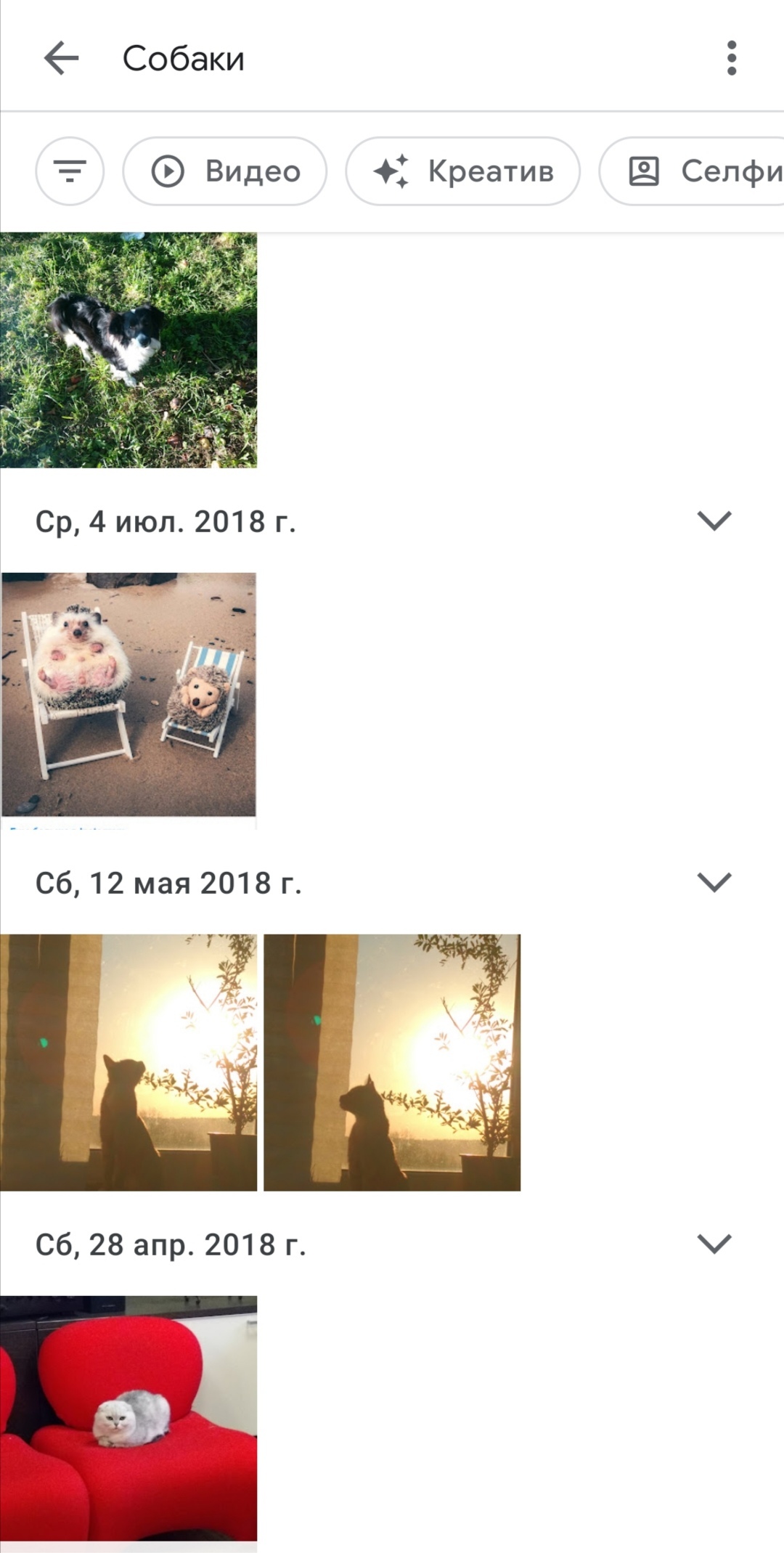Expand the chevron for Ср, 4 июл. 2018 г.
This screenshot has width=784, height=1553.
pyautogui.click(x=714, y=521)
